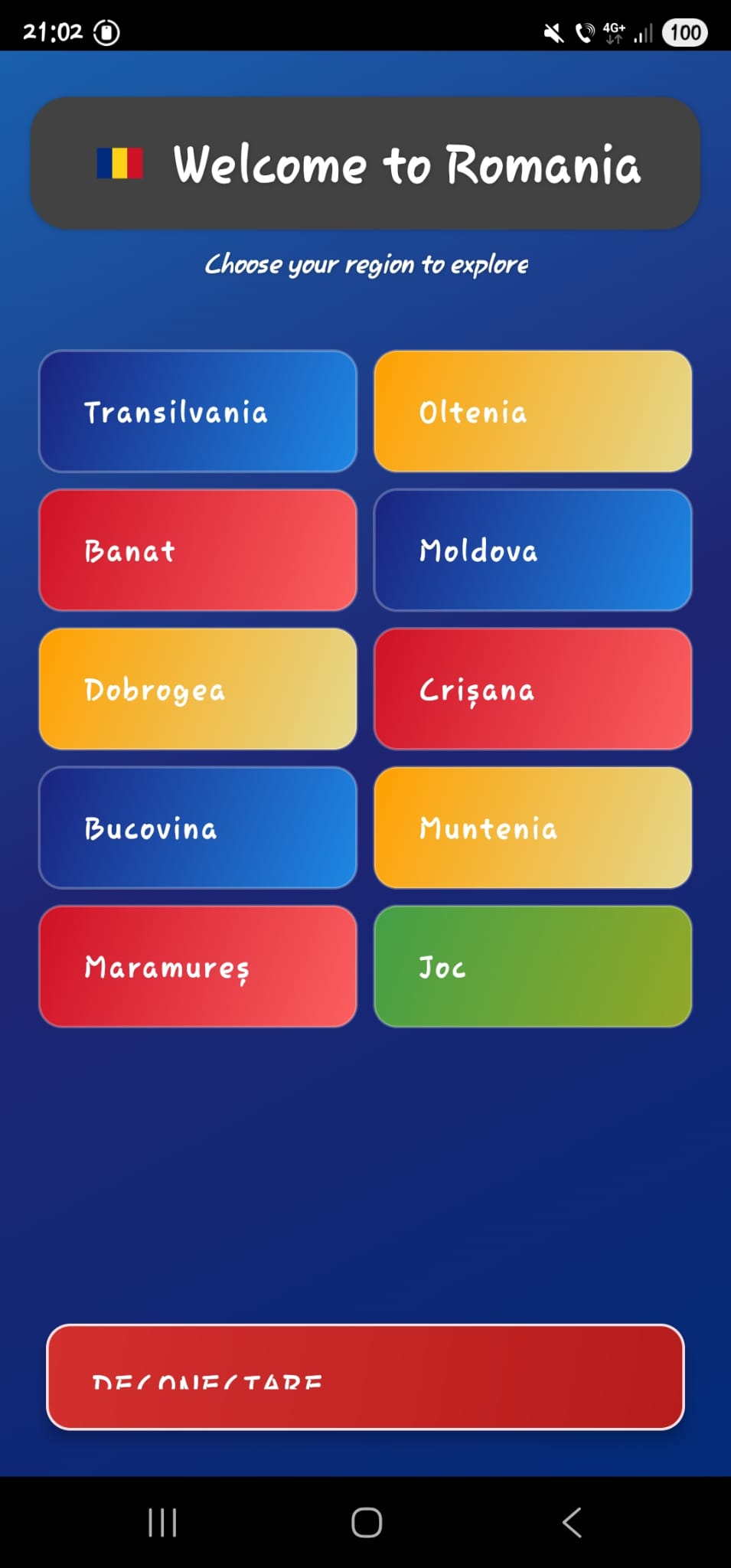Screen dimensions: 731x1568
Task: Open the Transilvania region
Action: [197, 411]
